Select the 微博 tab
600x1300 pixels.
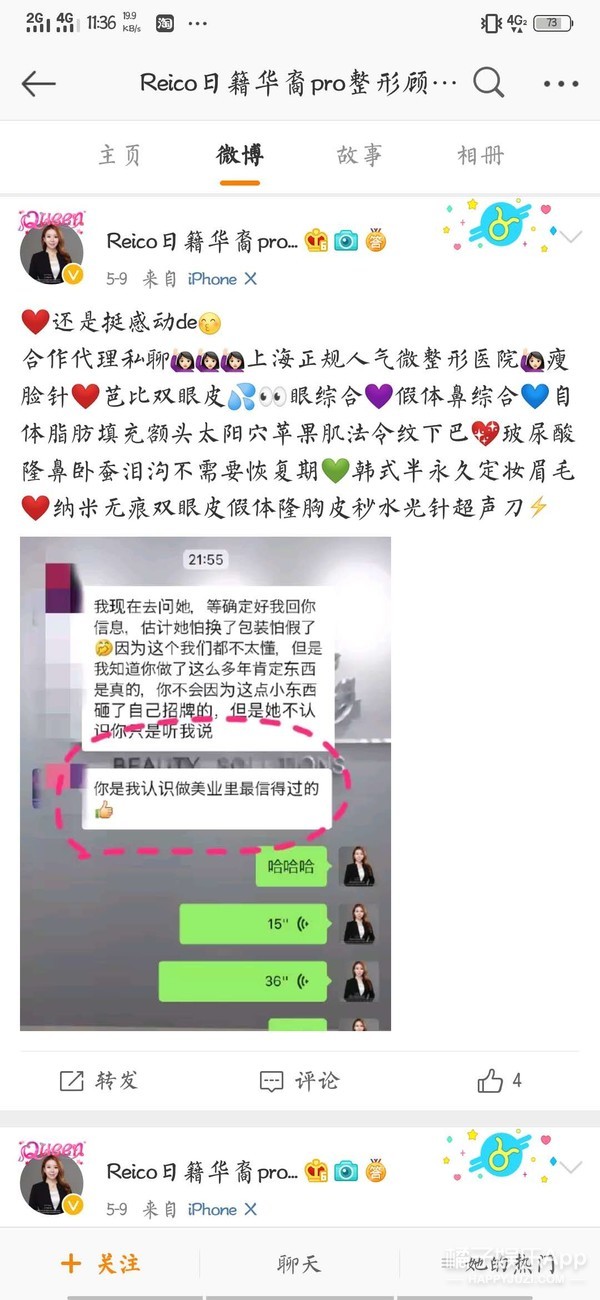coord(240,155)
